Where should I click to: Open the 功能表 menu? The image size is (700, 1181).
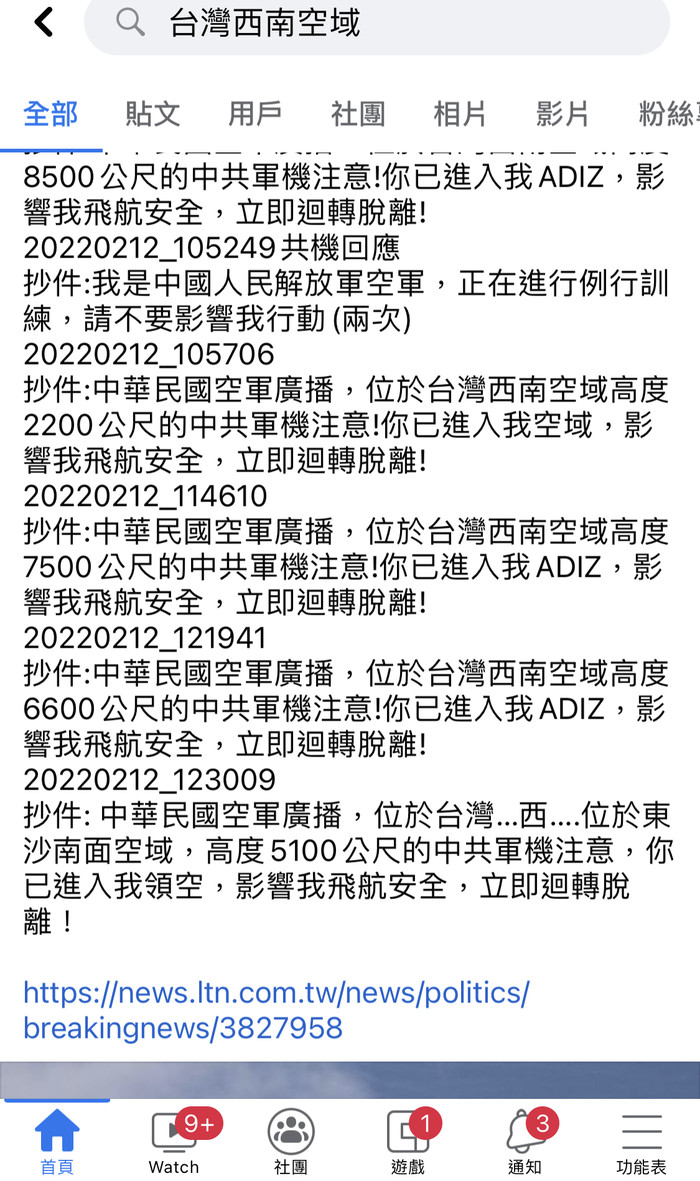tap(641, 1141)
